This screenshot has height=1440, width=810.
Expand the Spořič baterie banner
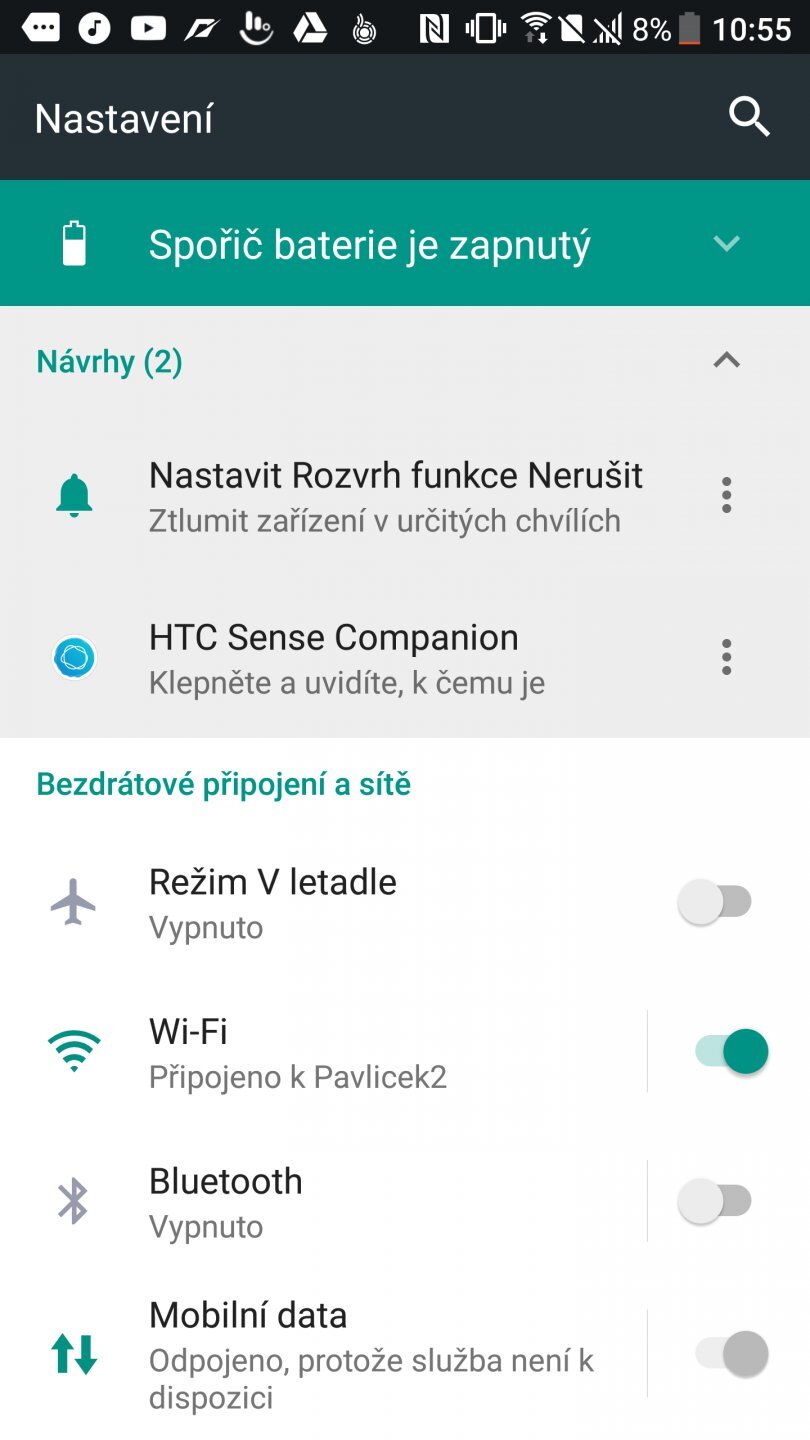click(x=727, y=243)
